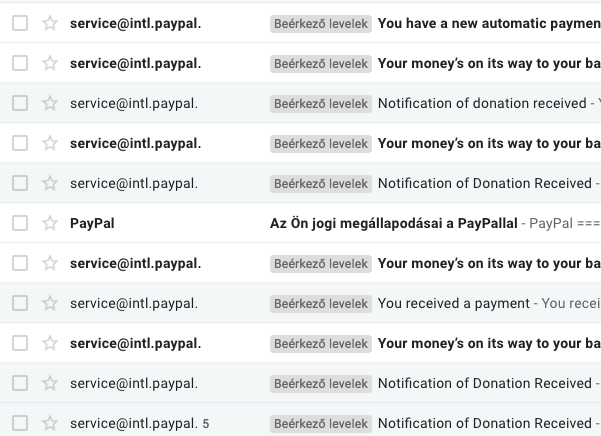The height and width of the screenshot is (436, 601).
Task: Star the 5-message donation thread
Action: point(50,423)
